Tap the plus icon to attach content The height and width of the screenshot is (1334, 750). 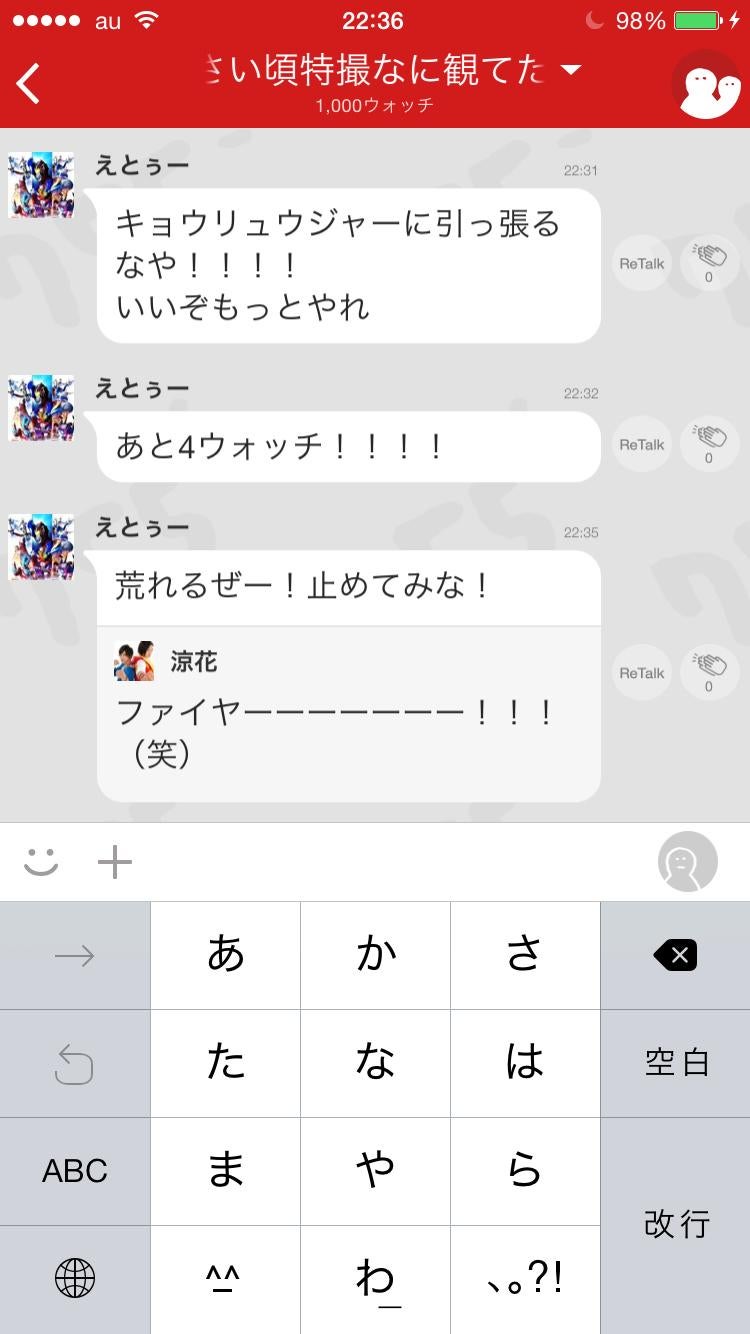coord(114,861)
